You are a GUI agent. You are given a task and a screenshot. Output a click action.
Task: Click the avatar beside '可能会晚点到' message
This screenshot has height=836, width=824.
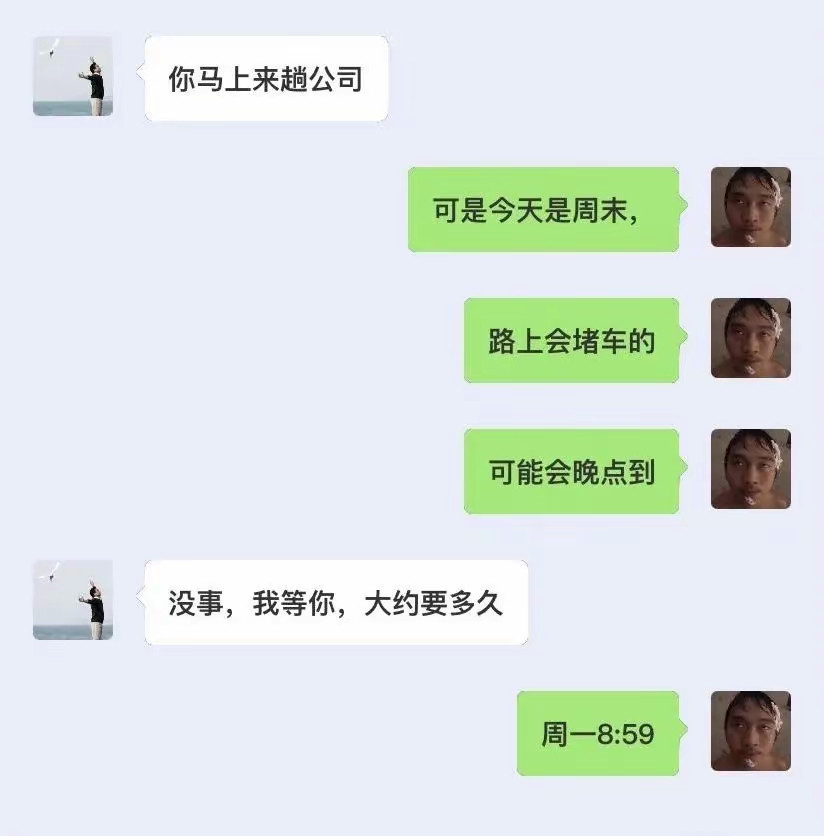click(750, 470)
